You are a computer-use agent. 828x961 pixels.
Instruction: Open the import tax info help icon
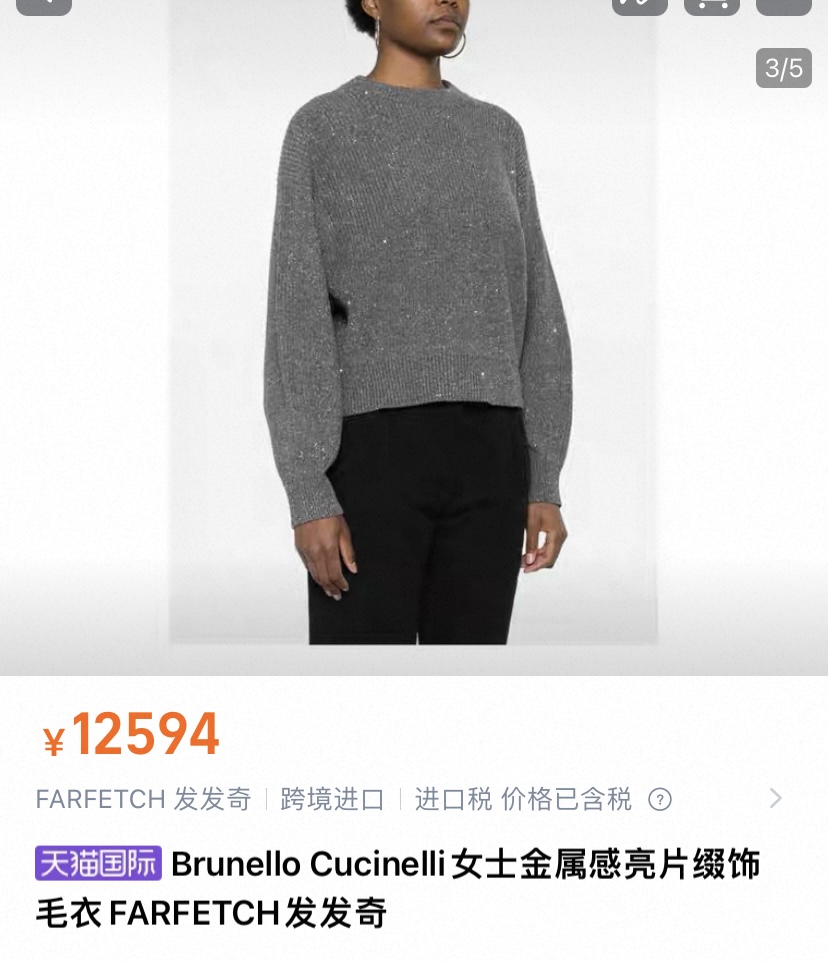(x=660, y=799)
